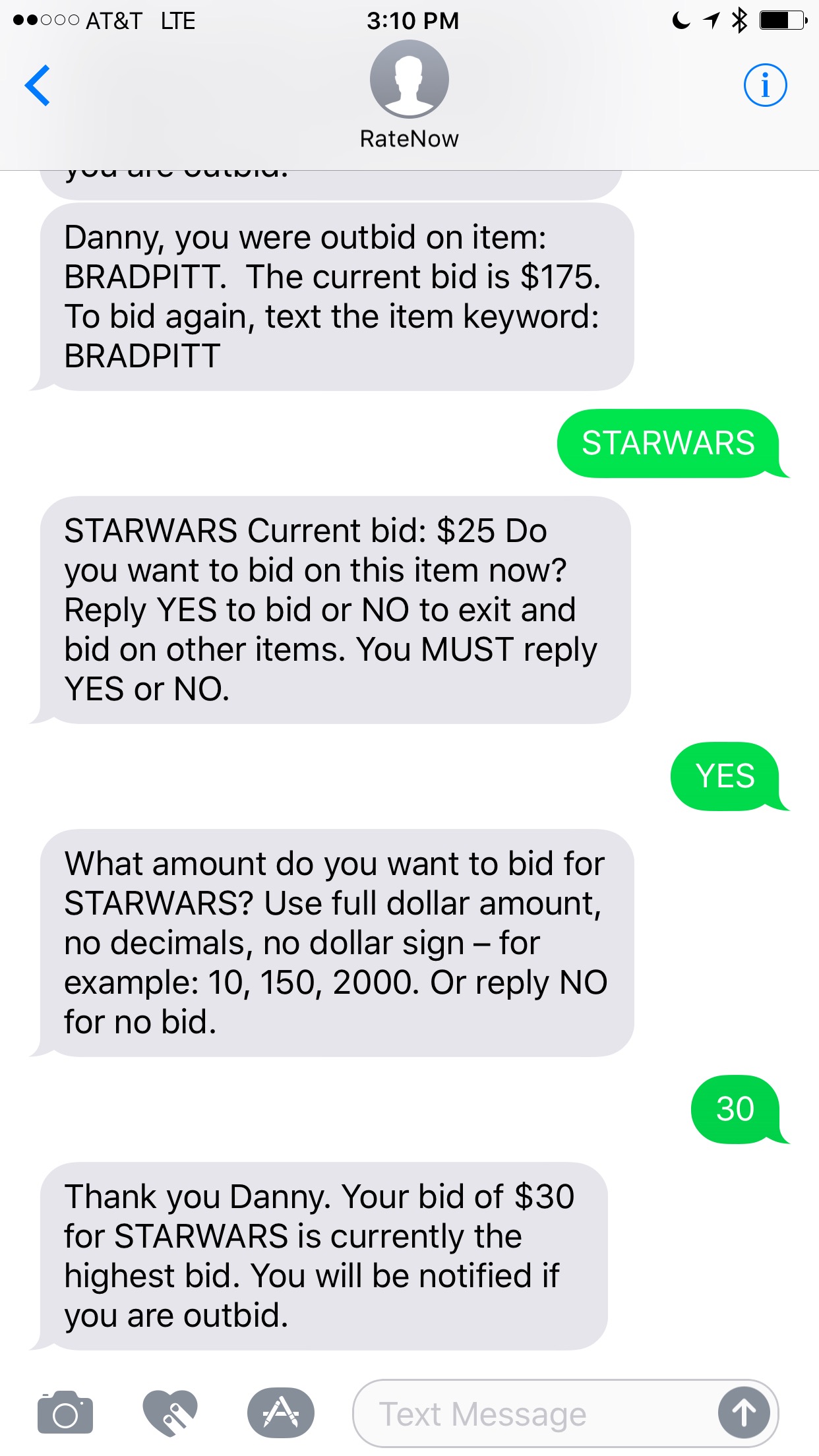The image size is (819, 1456).
Task: Open Digital Touch heart icon
Action: (170, 1412)
